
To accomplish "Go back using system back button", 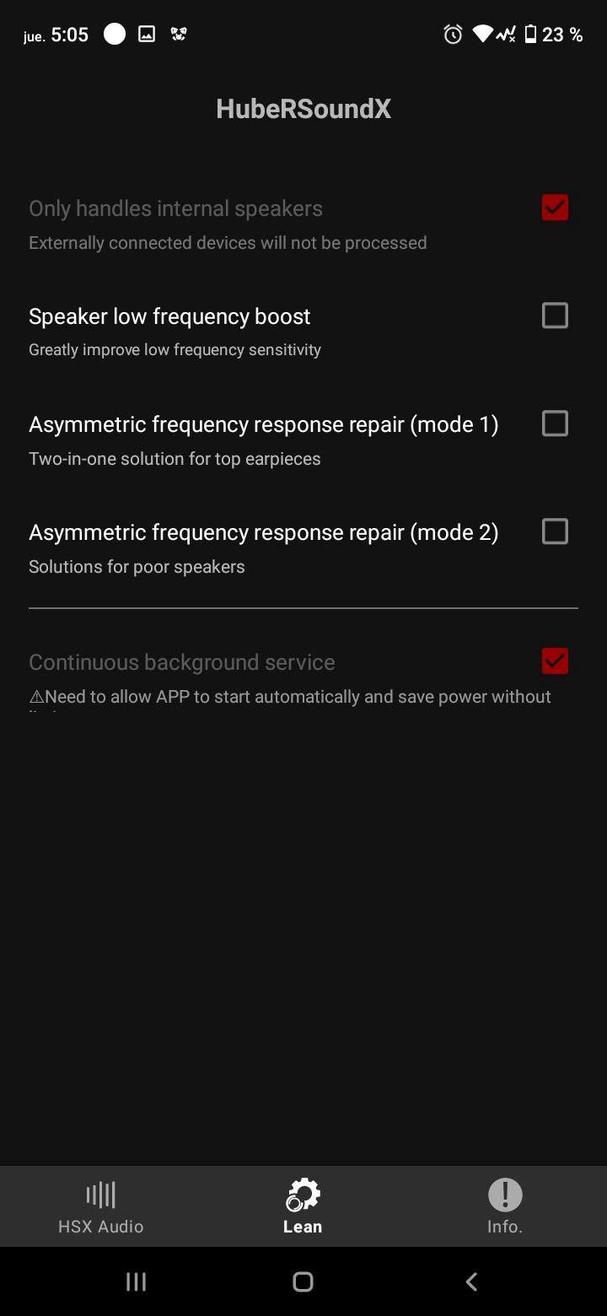I will (471, 1281).
